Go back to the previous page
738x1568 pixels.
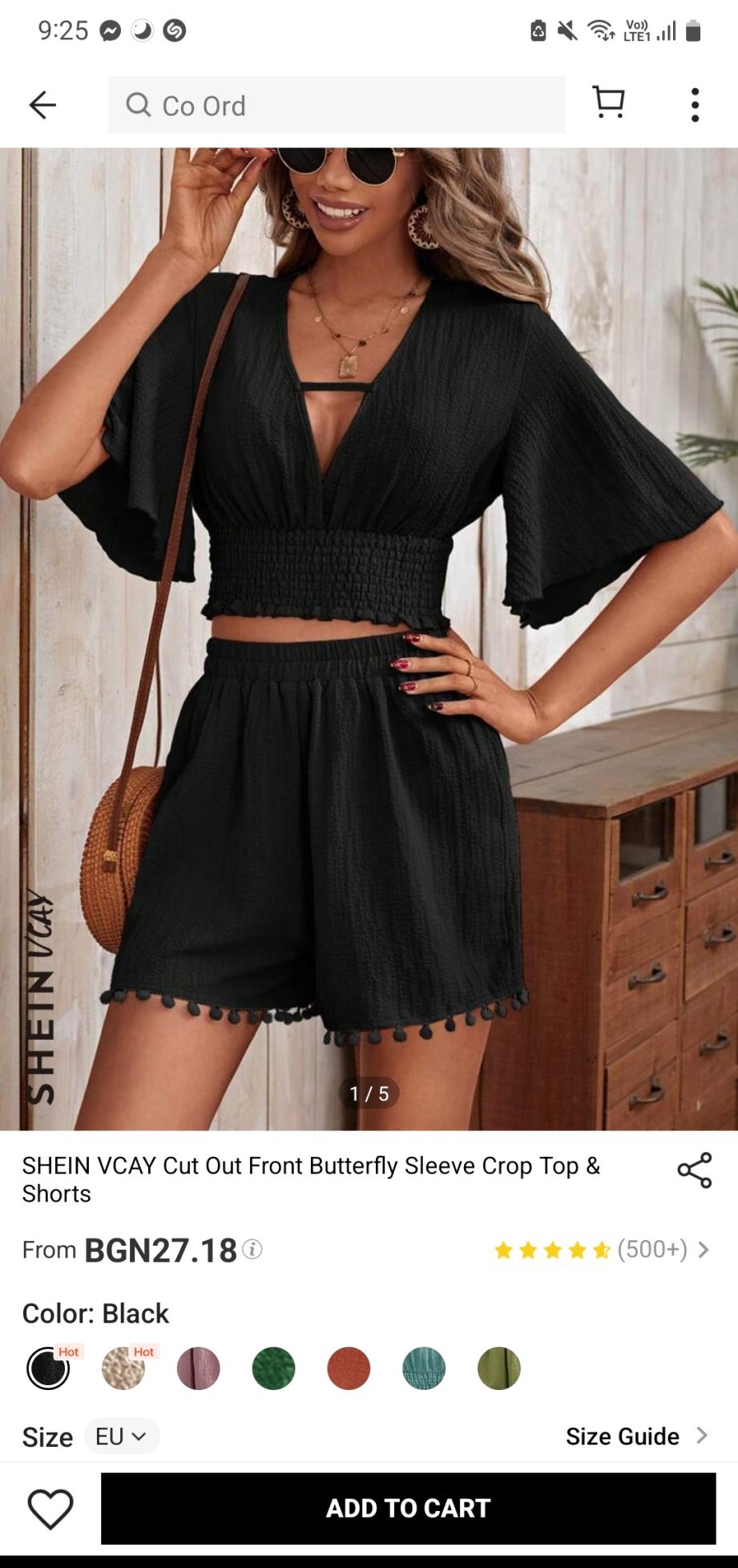(x=42, y=105)
